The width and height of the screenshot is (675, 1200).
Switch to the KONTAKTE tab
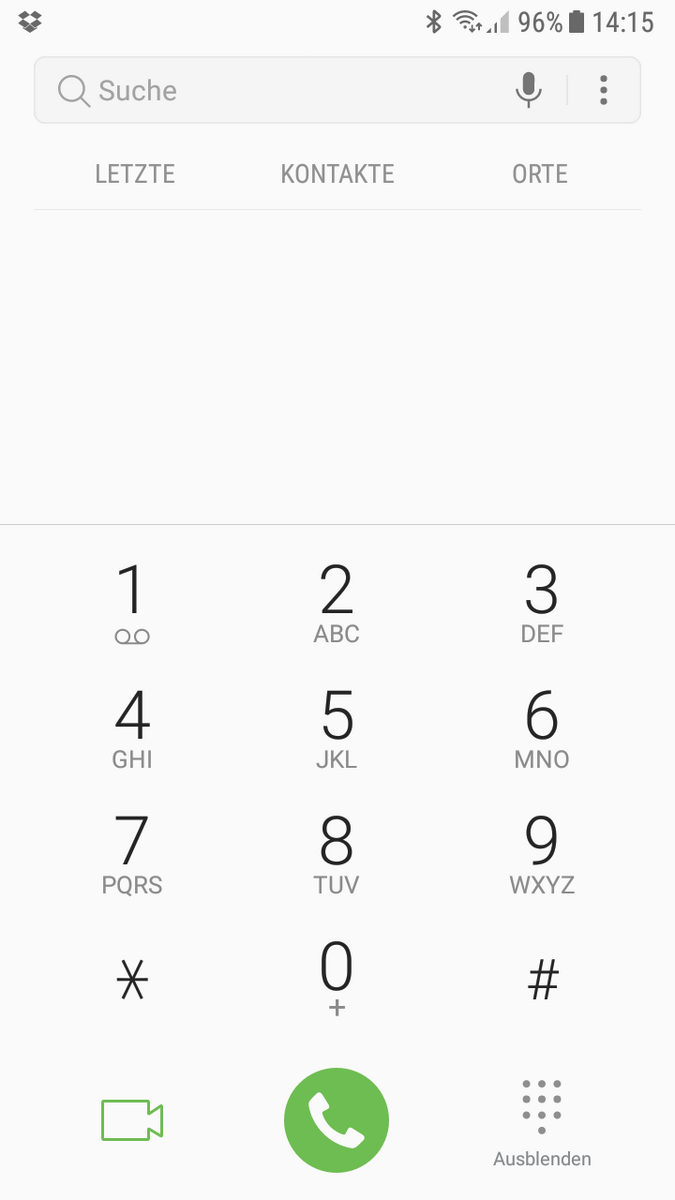tap(337, 174)
